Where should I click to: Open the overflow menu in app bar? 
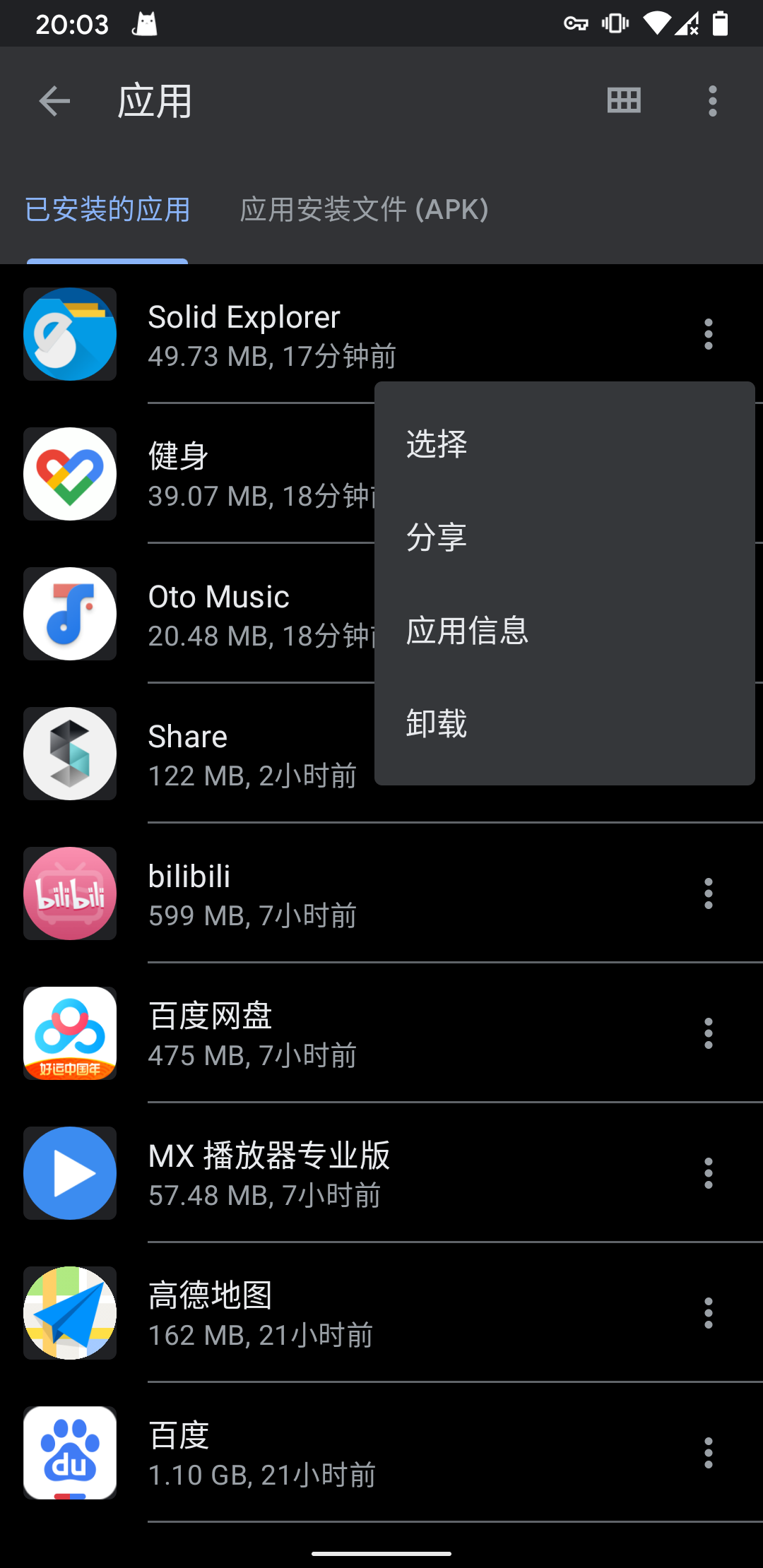coord(712,101)
